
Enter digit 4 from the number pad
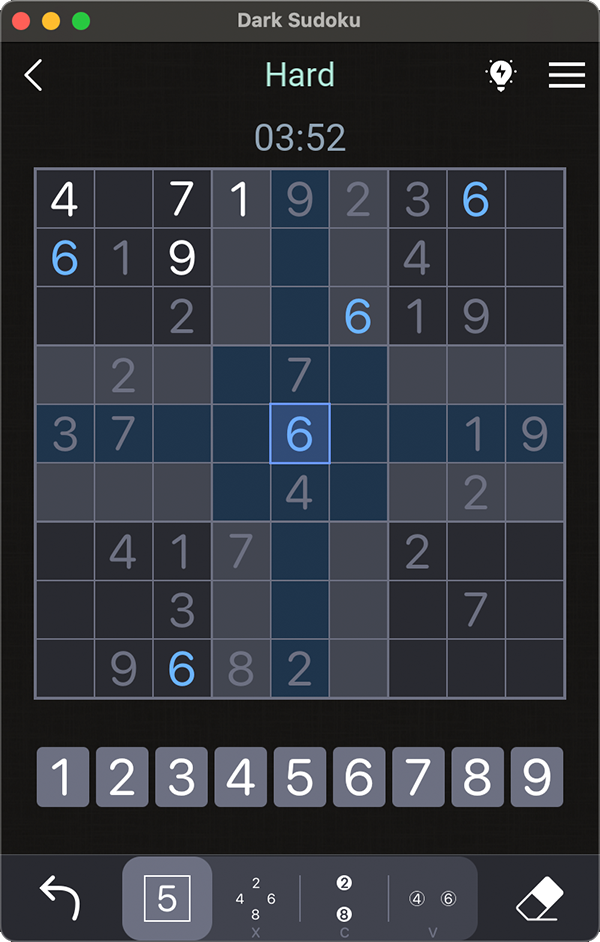click(x=240, y=777)
